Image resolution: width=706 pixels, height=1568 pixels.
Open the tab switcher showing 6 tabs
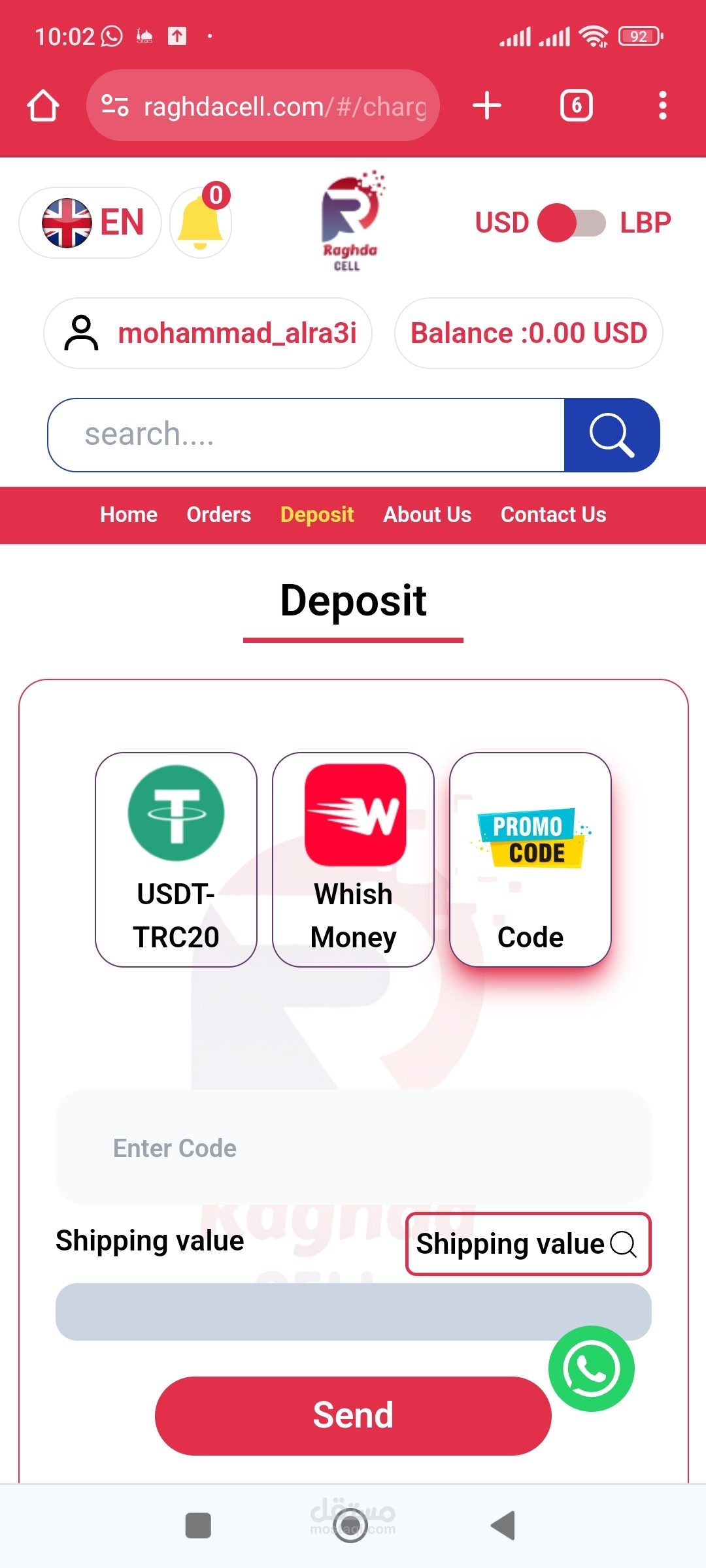576,106
